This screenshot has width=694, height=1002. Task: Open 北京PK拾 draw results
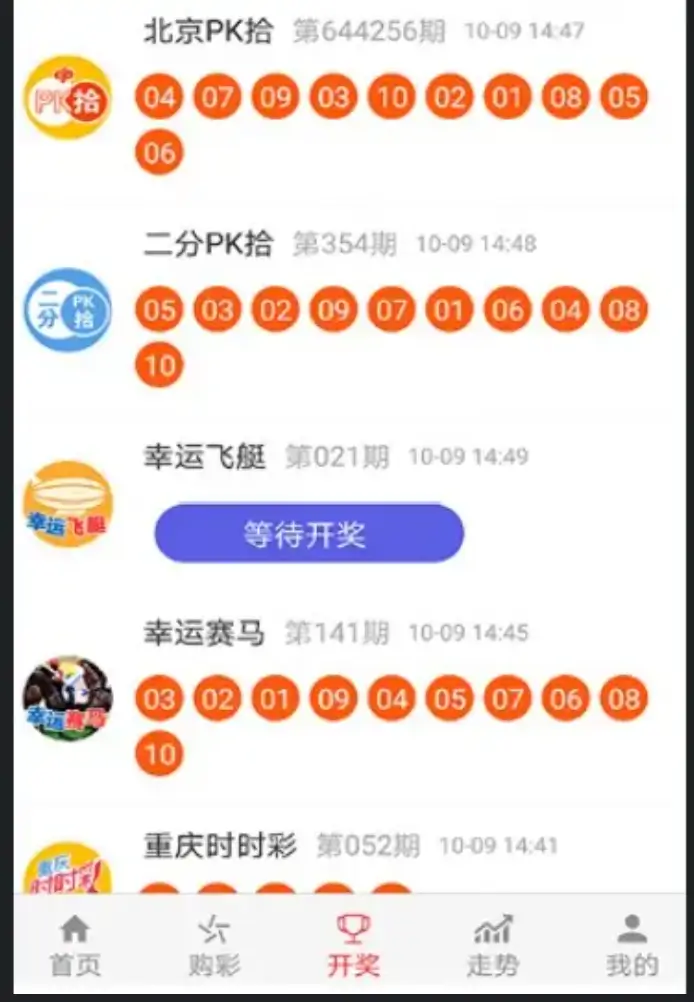[x=208, y=31]
